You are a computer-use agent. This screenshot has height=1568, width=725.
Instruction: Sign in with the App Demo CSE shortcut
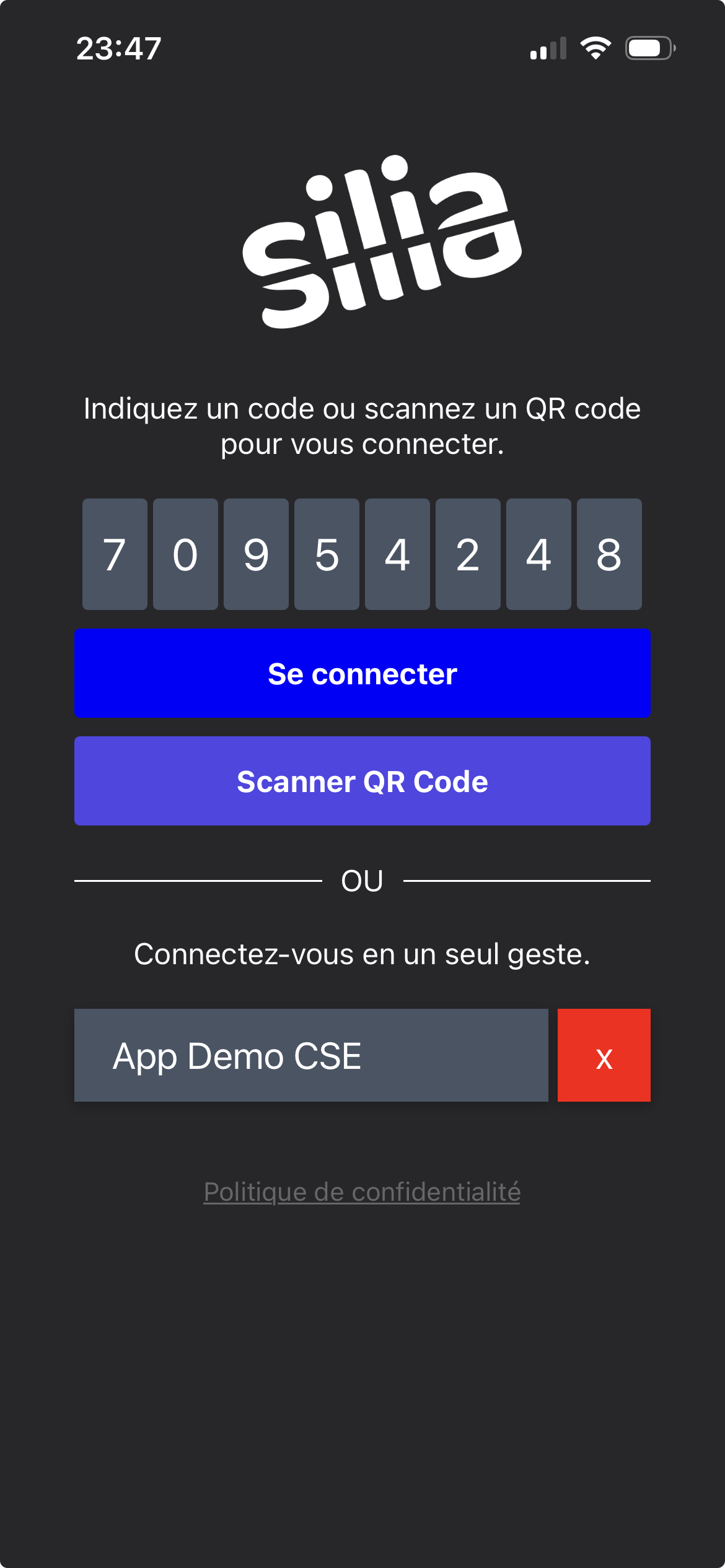click(312, 1055)
